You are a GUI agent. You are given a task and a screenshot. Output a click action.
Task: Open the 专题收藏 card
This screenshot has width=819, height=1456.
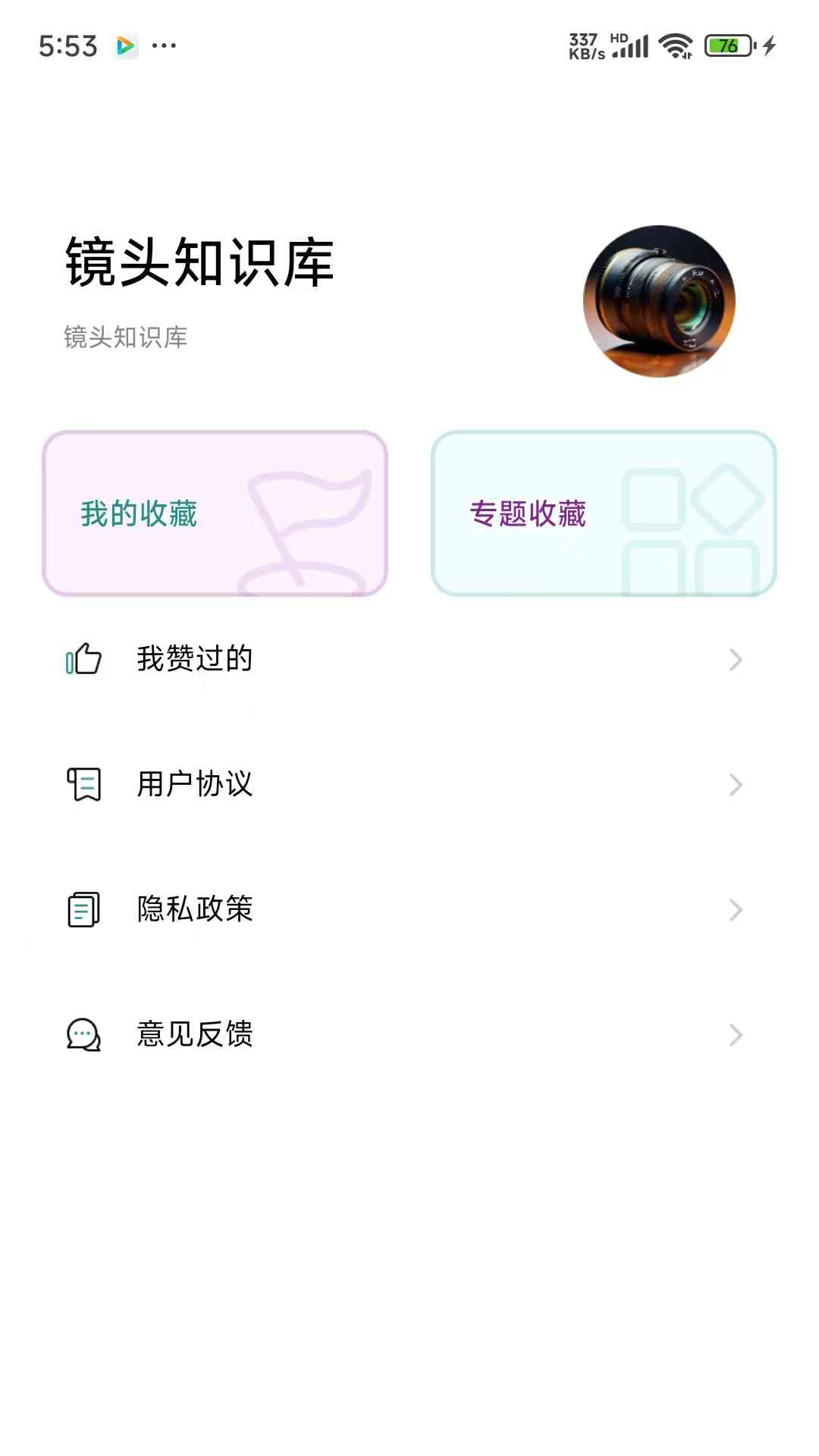604,513
